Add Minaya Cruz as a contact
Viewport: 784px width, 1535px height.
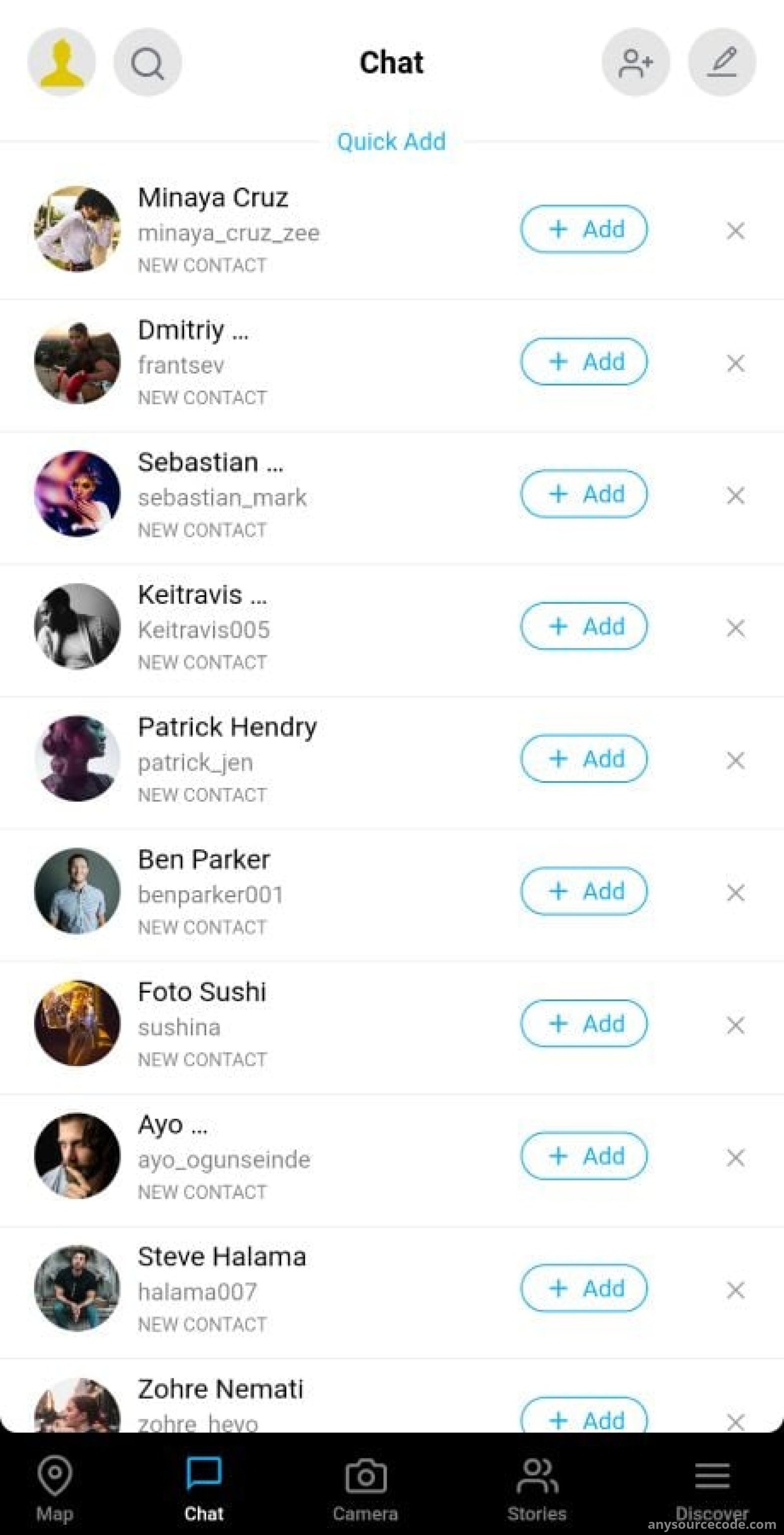584,229
